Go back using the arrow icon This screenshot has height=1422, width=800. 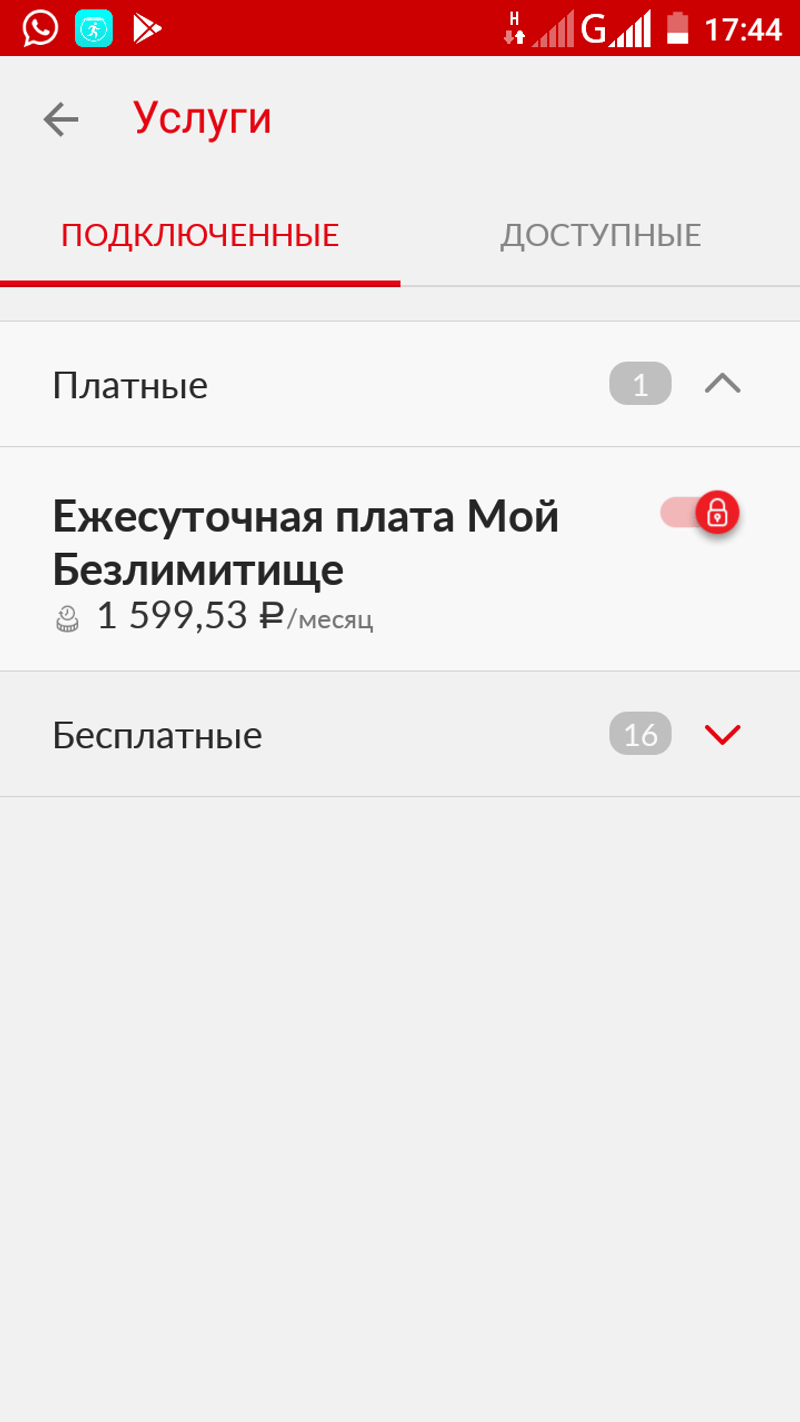coord(61,120)
